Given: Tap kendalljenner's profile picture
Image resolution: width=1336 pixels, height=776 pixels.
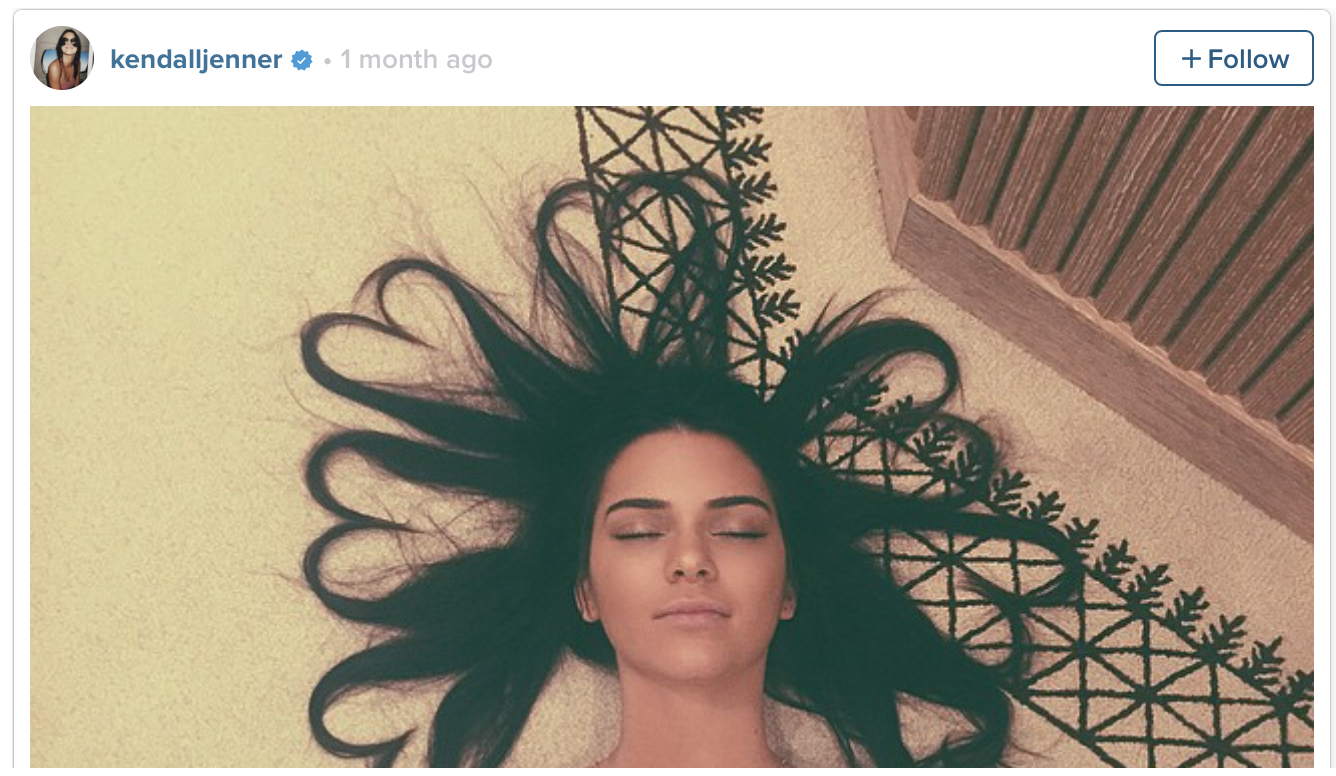Looking at the screenshot, I should [x=62, y=59].
